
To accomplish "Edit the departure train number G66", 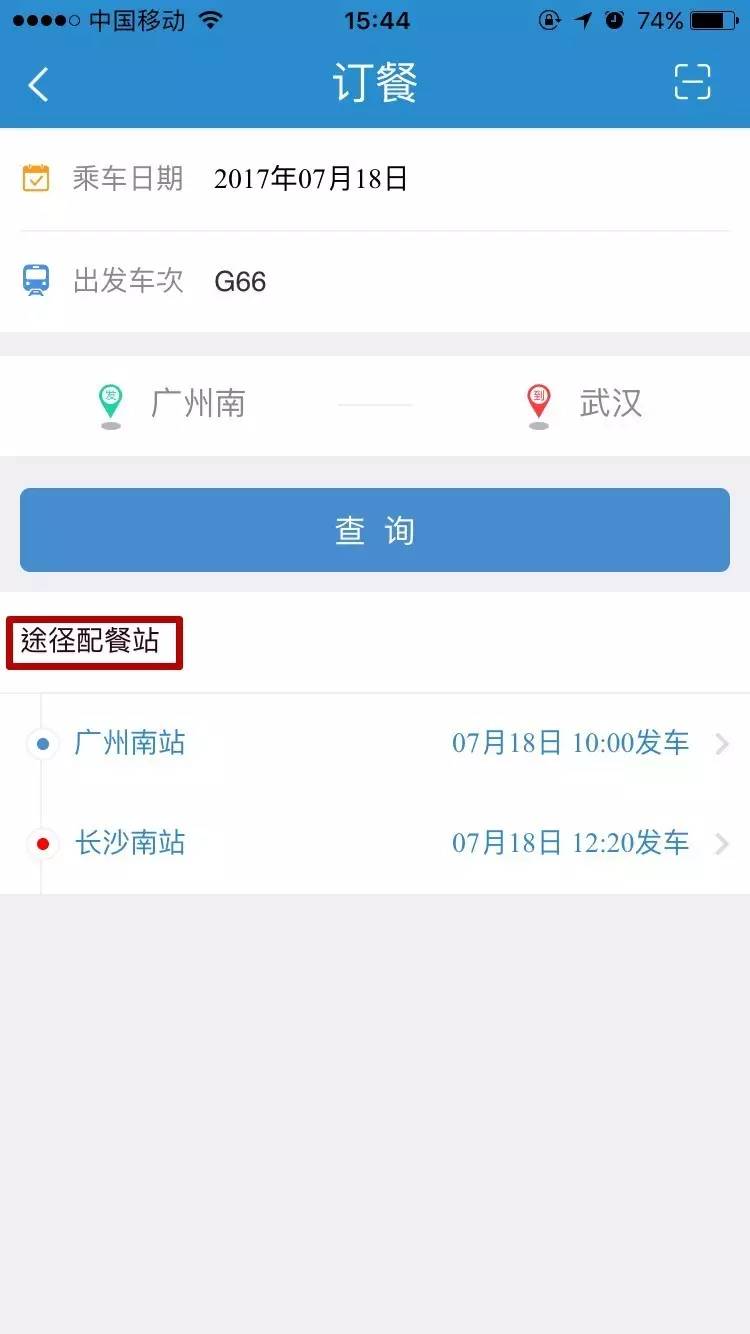I will click(x=240, y=282).
